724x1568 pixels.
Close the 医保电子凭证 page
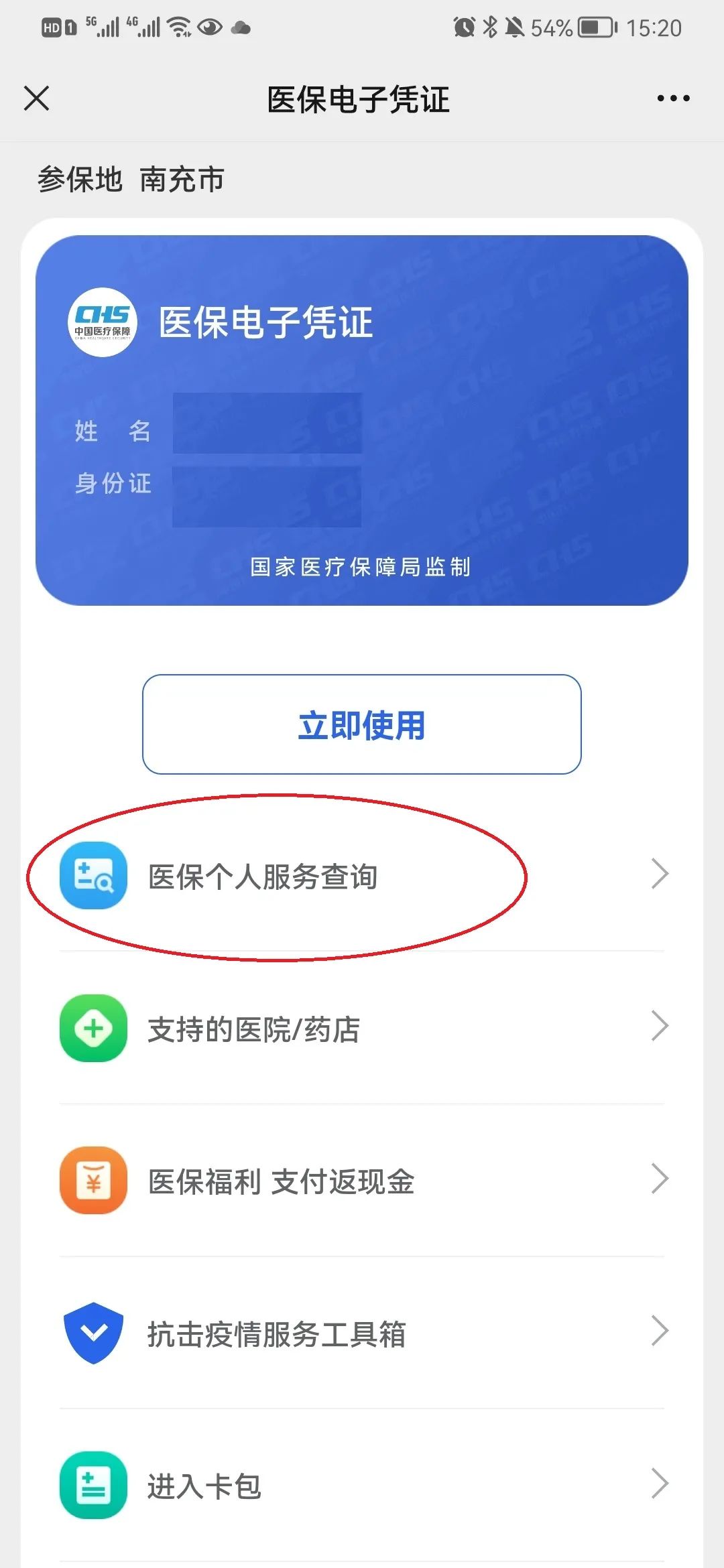(x=36, y=99)
